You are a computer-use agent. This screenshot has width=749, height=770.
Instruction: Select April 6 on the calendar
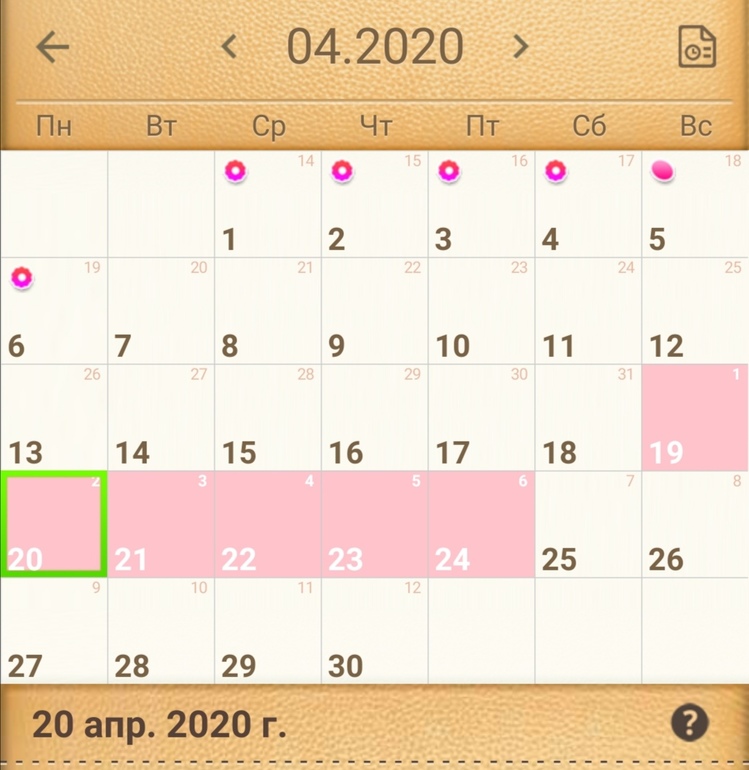point(54,311)
